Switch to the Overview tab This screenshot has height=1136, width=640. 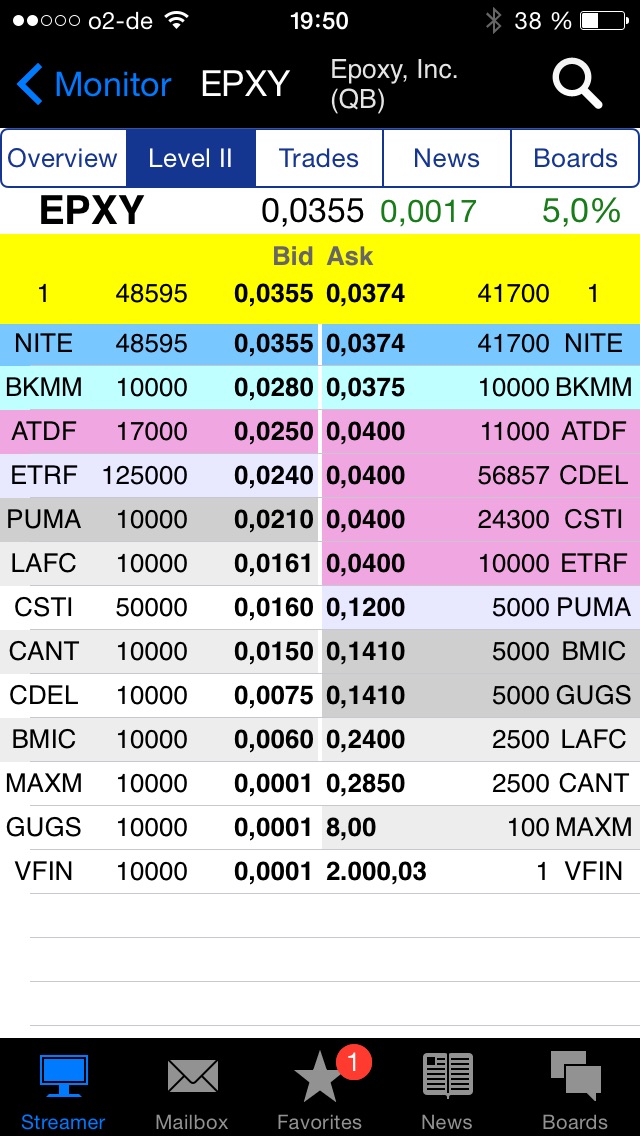point(63,158)
